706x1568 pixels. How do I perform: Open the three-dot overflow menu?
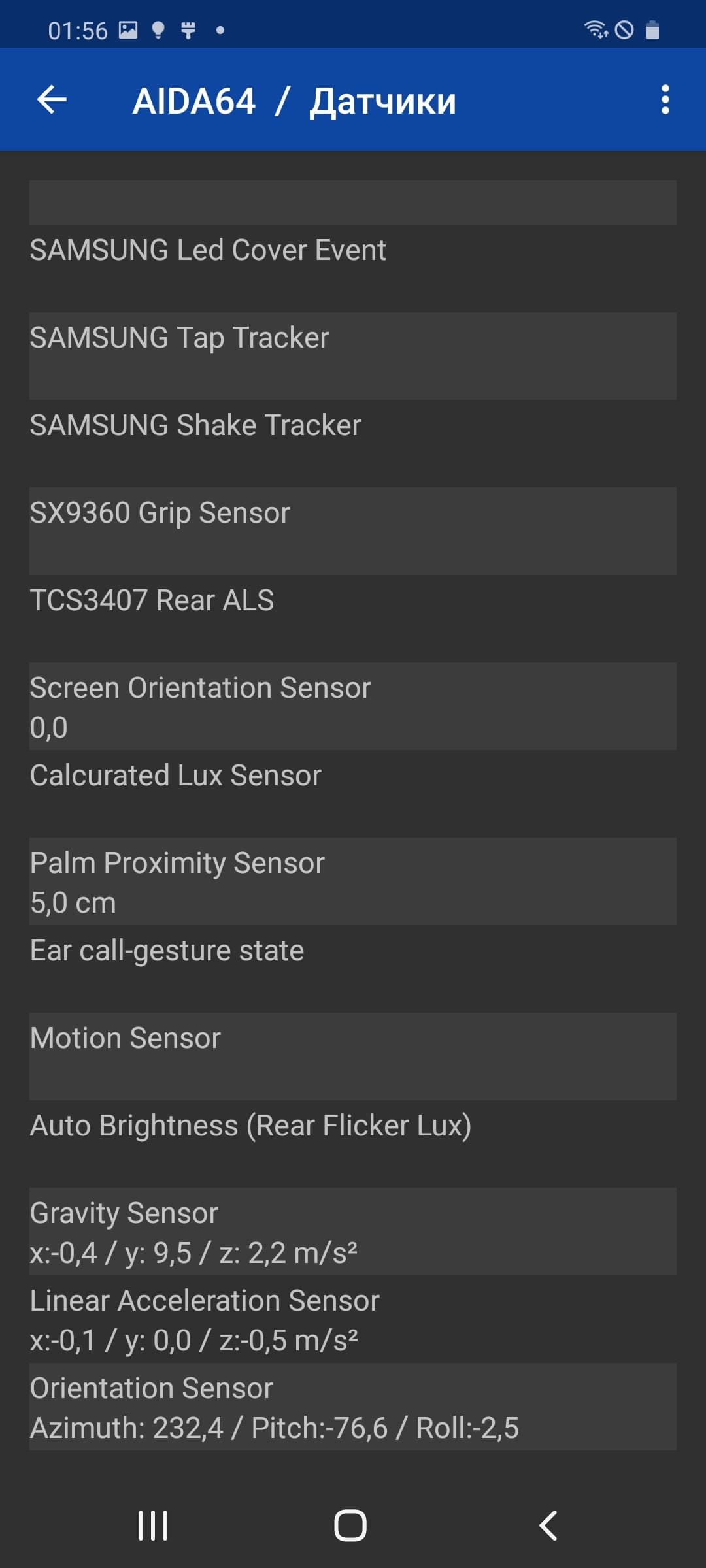[665, 100]
